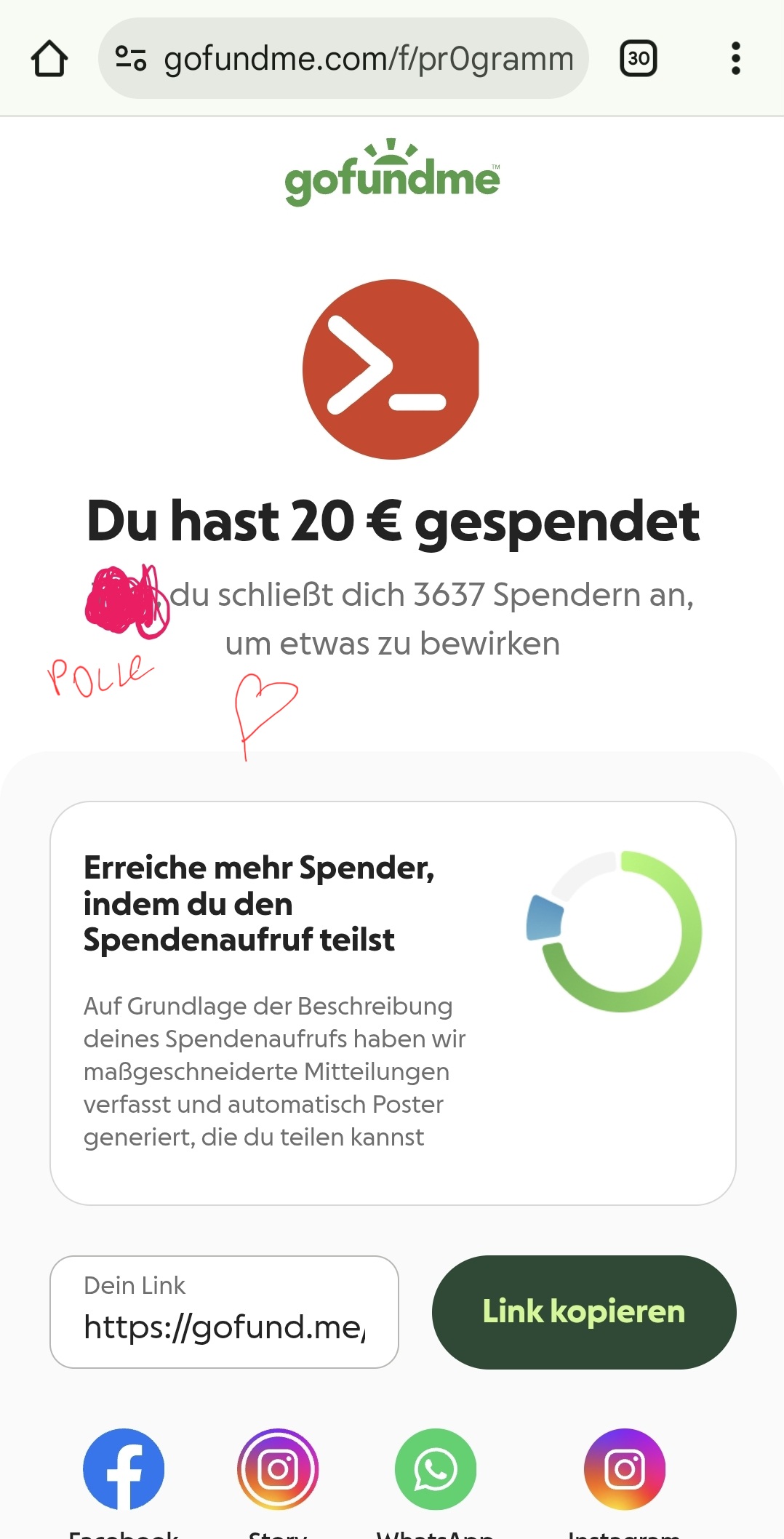Select the Dein Link URL field

(x=224, y=1313)
